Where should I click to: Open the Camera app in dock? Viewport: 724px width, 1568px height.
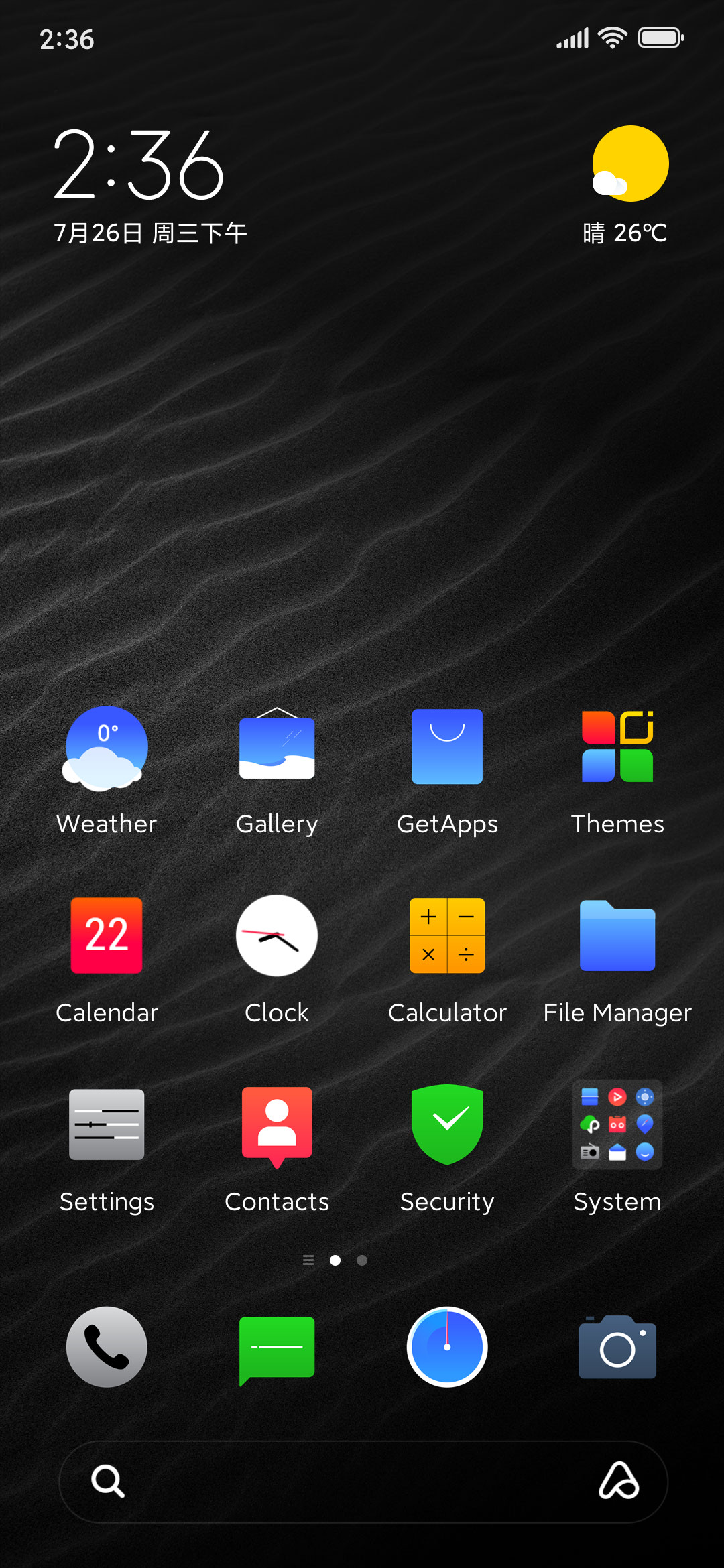(x=617, y=1347)
